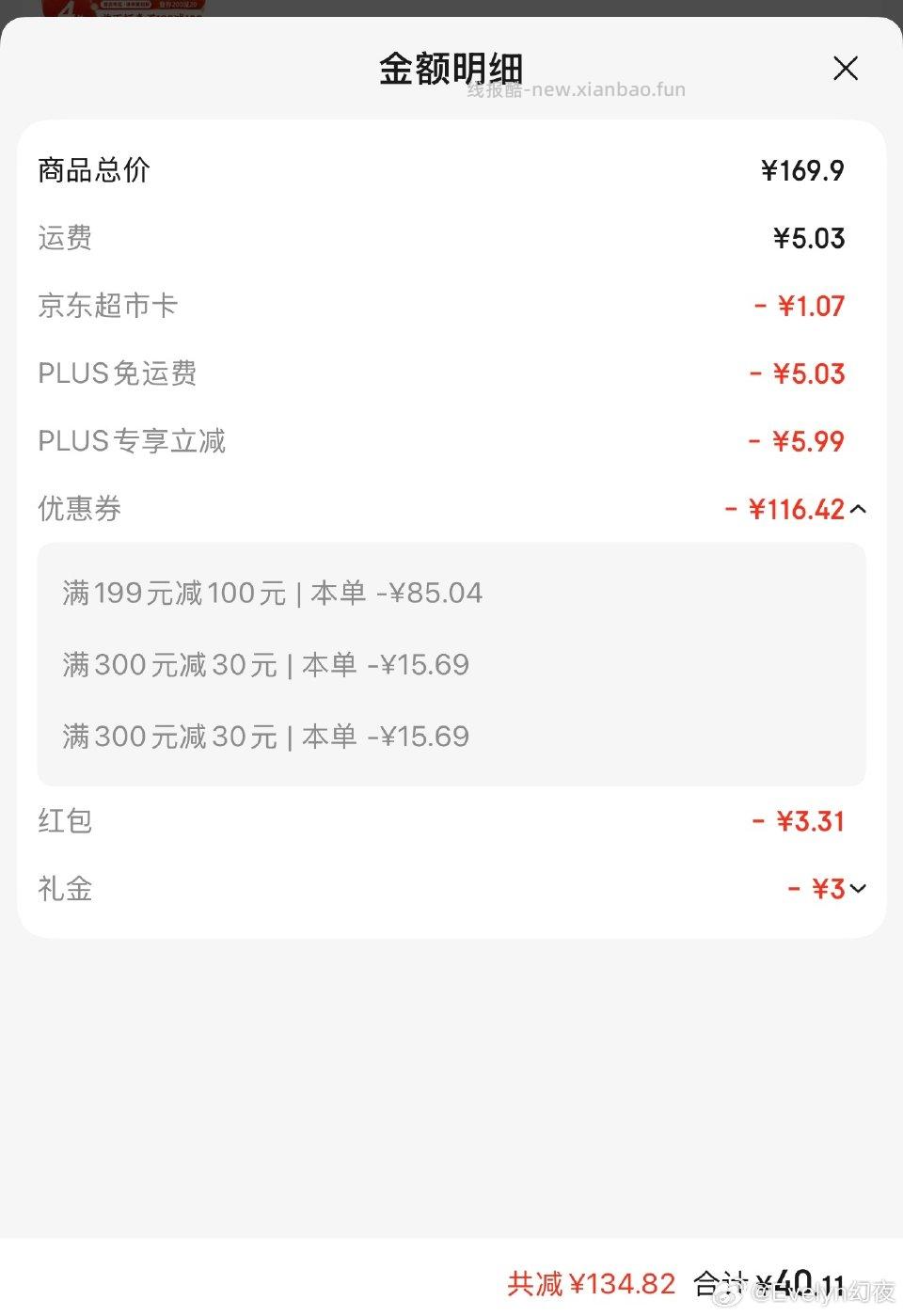The width and height of the screenshot is (903, 1316).
Task: Click the second 满300元减30元 coupon
Action: (x=263, y=736)
